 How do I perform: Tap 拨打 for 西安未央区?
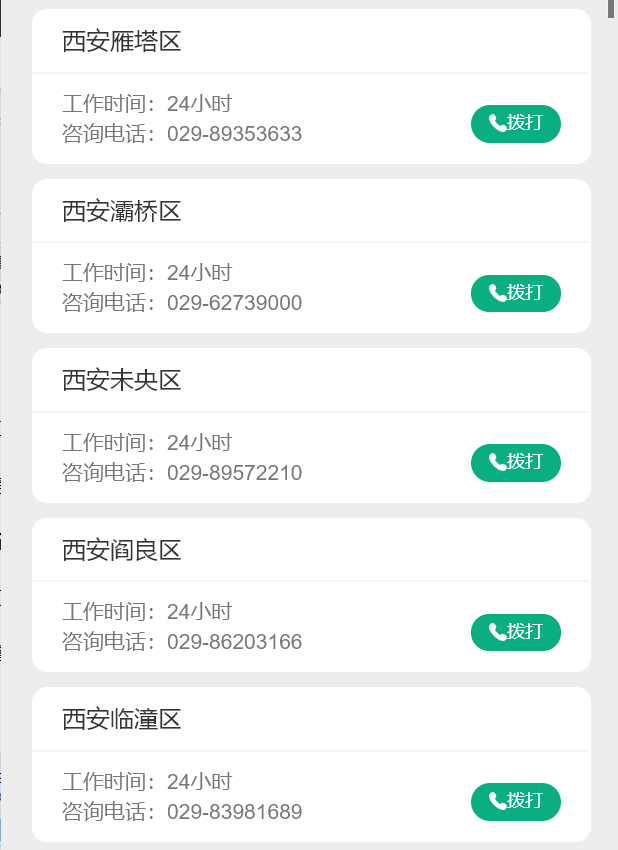tap(515, 463)
